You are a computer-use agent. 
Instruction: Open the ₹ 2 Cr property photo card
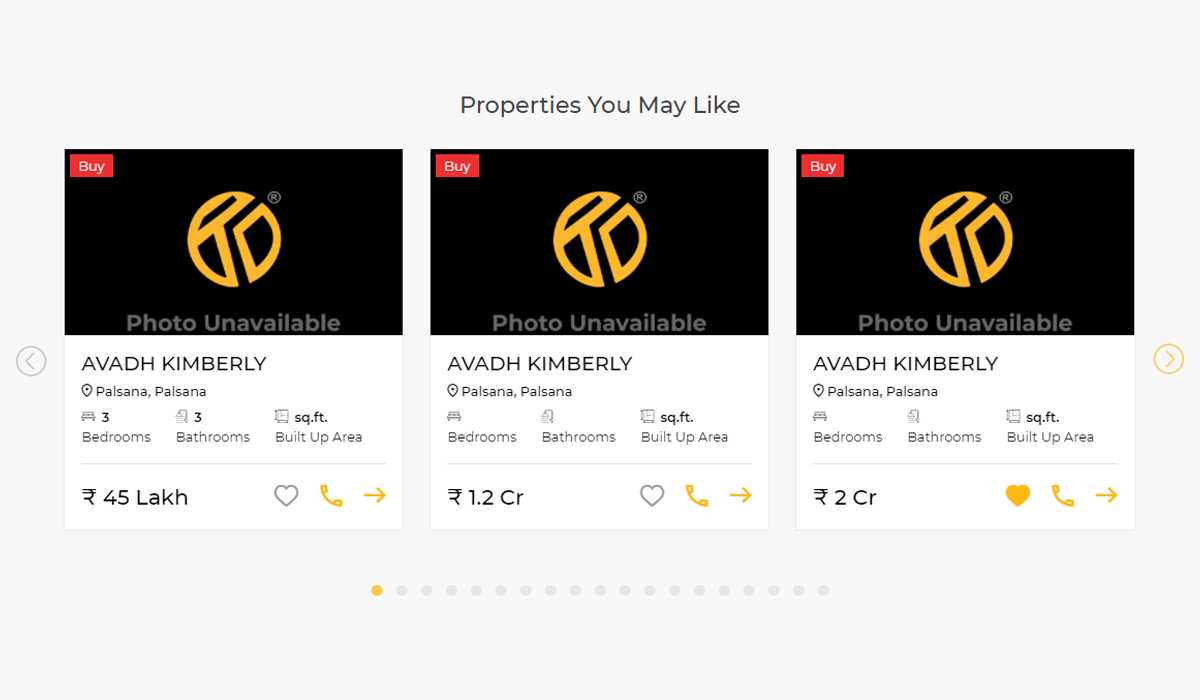tap(965, 242)
